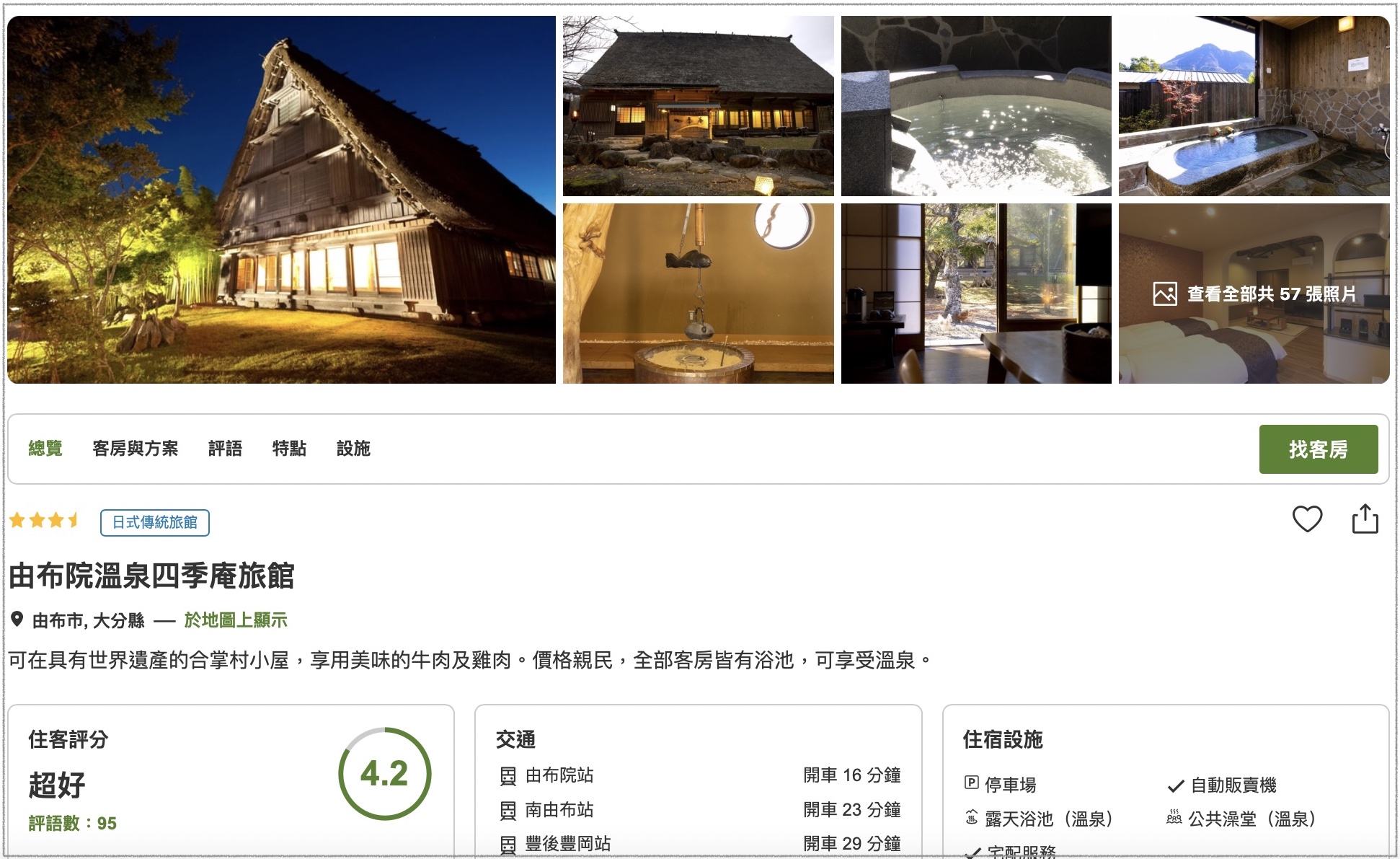
Task: Open the daytime ryokan entrance photo
Action: point(698,106)
